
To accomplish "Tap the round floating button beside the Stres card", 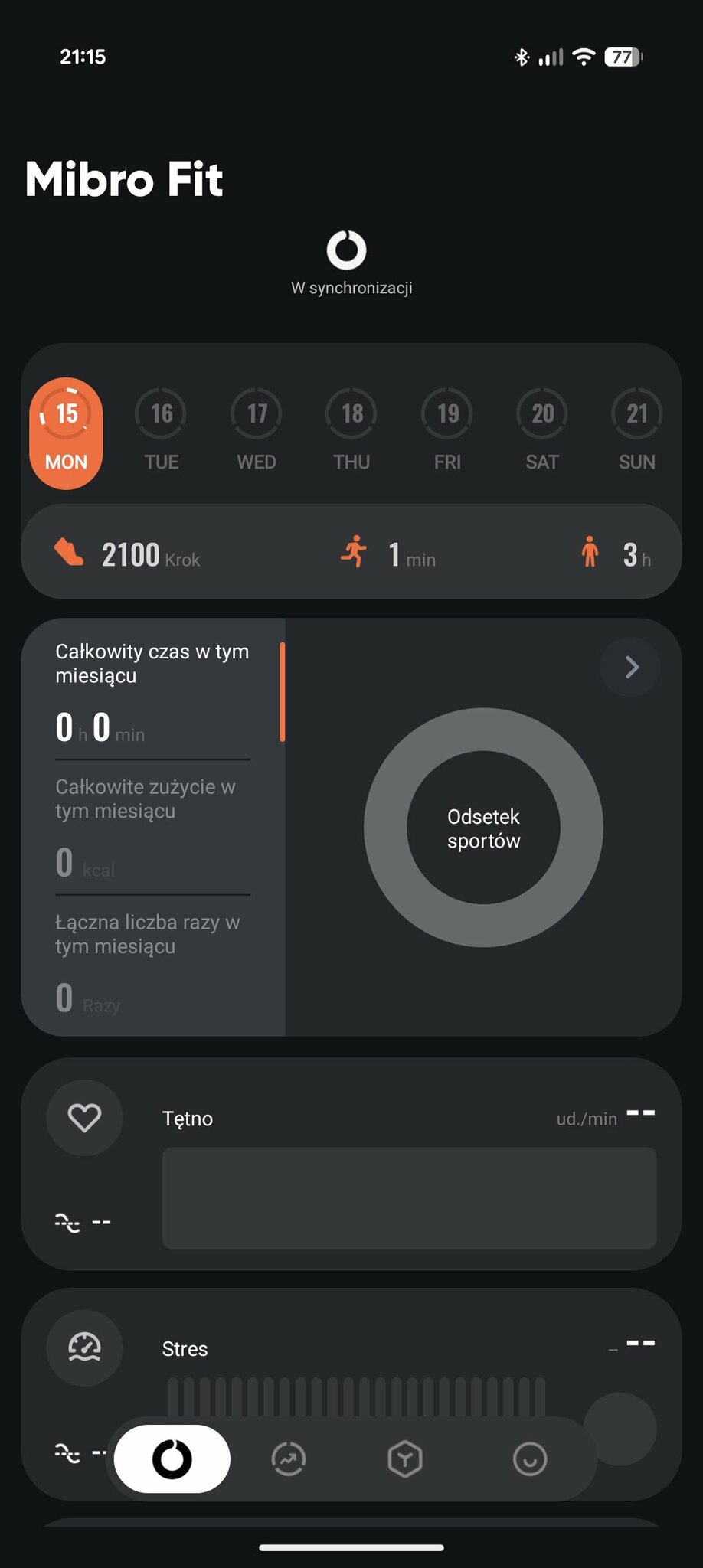I will pos(620,1429).
